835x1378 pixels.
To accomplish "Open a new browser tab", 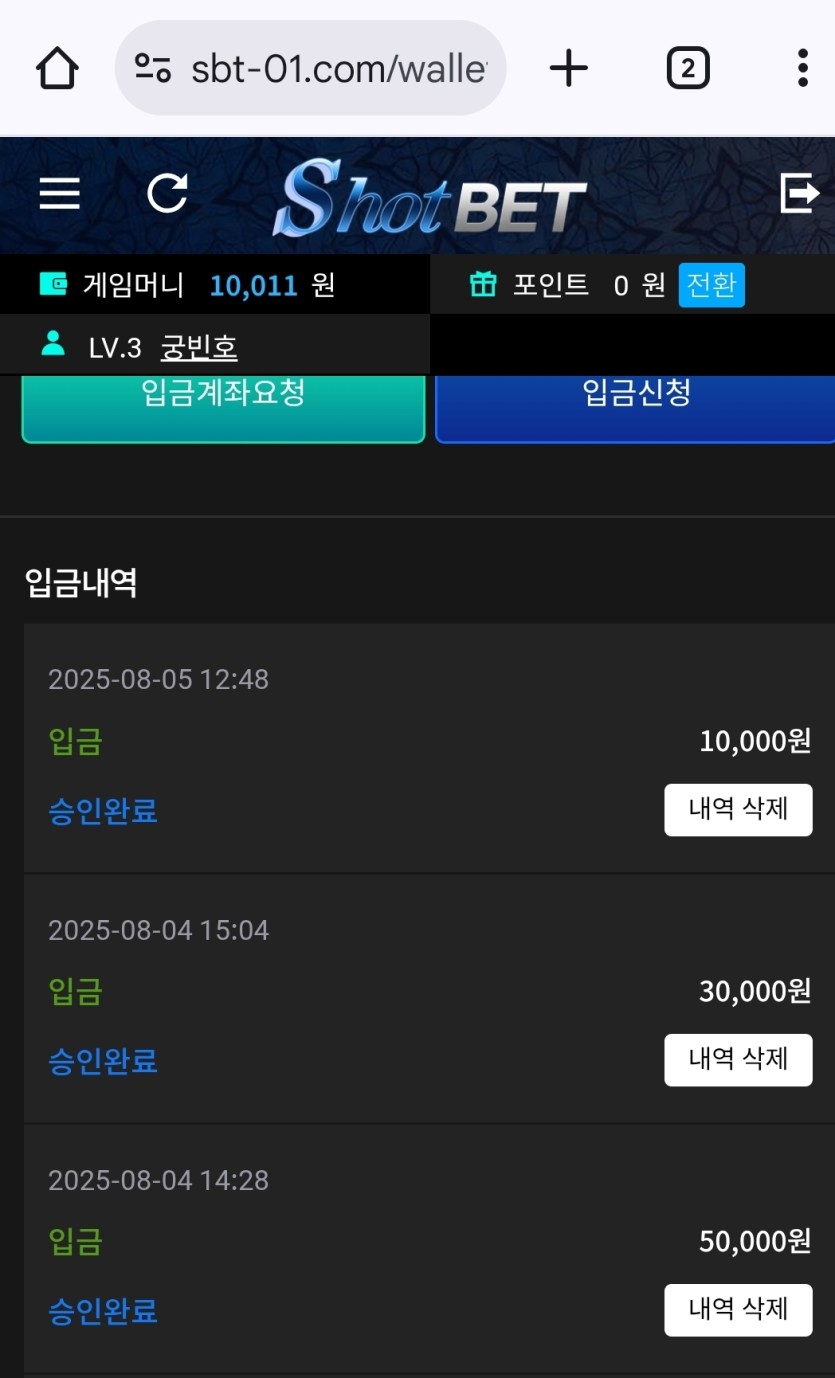I will tap(568, 69).
